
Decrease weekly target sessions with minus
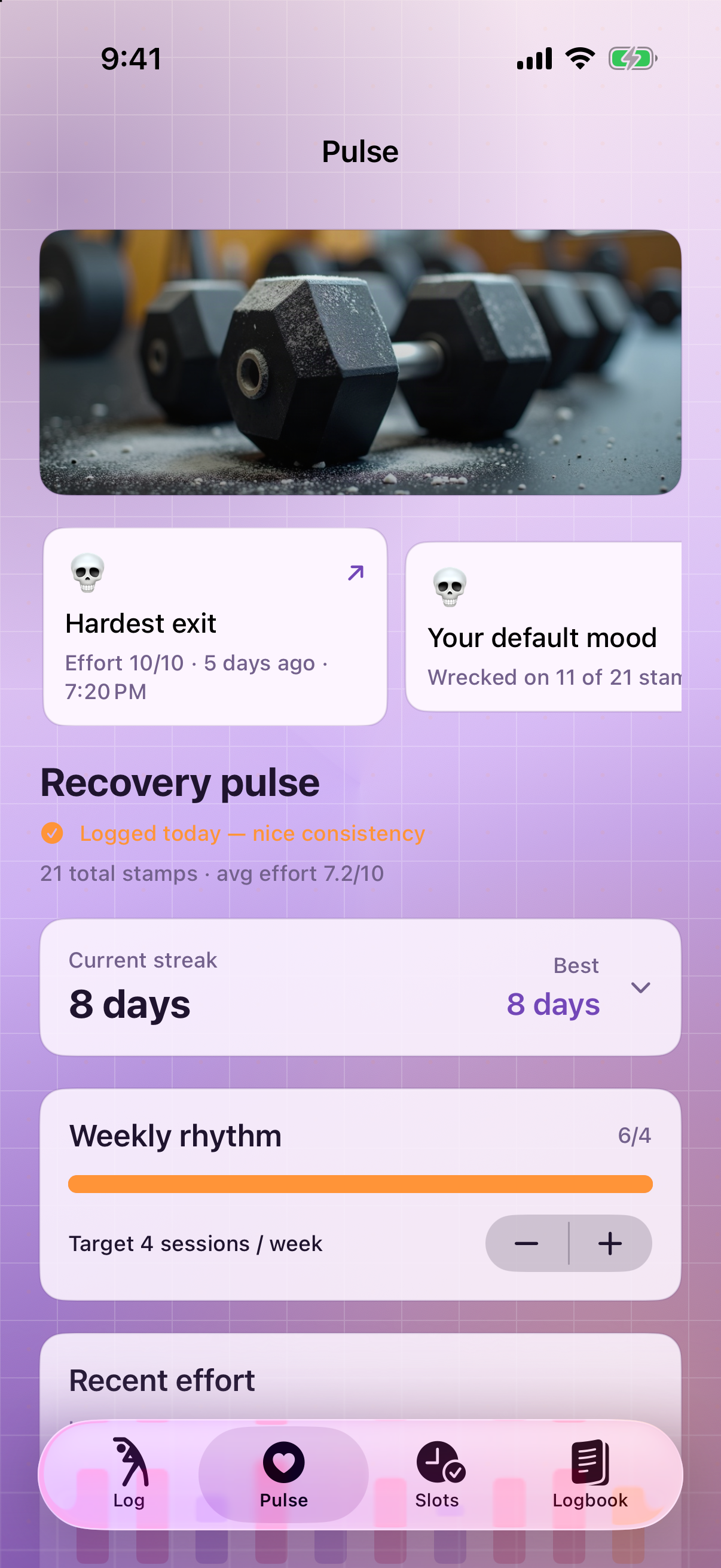click(x=527, y=1243)
